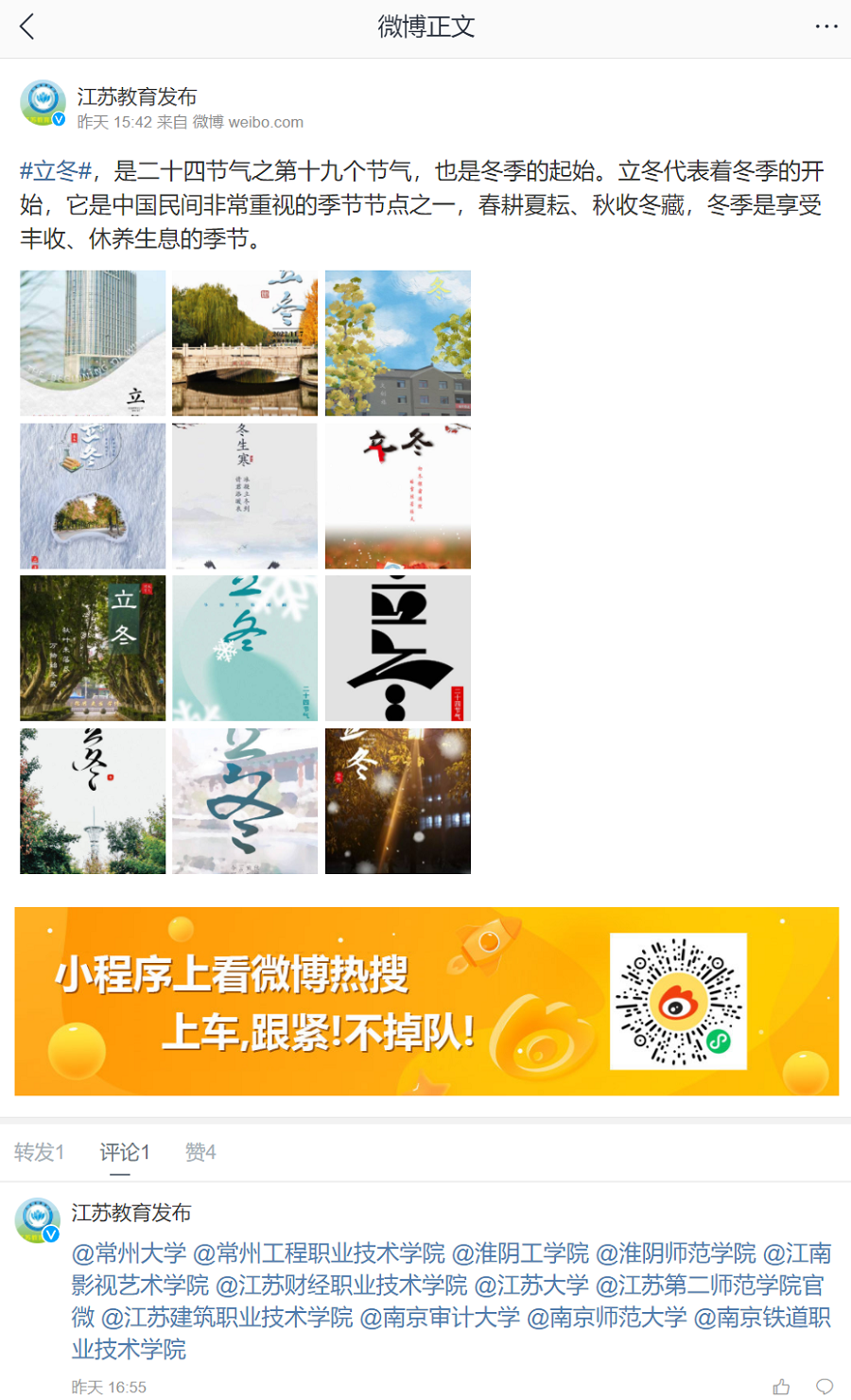Reply to the 江苏教育发布 comment
Viewport: 851px width, 1400px height.
tap(825, 1387)
